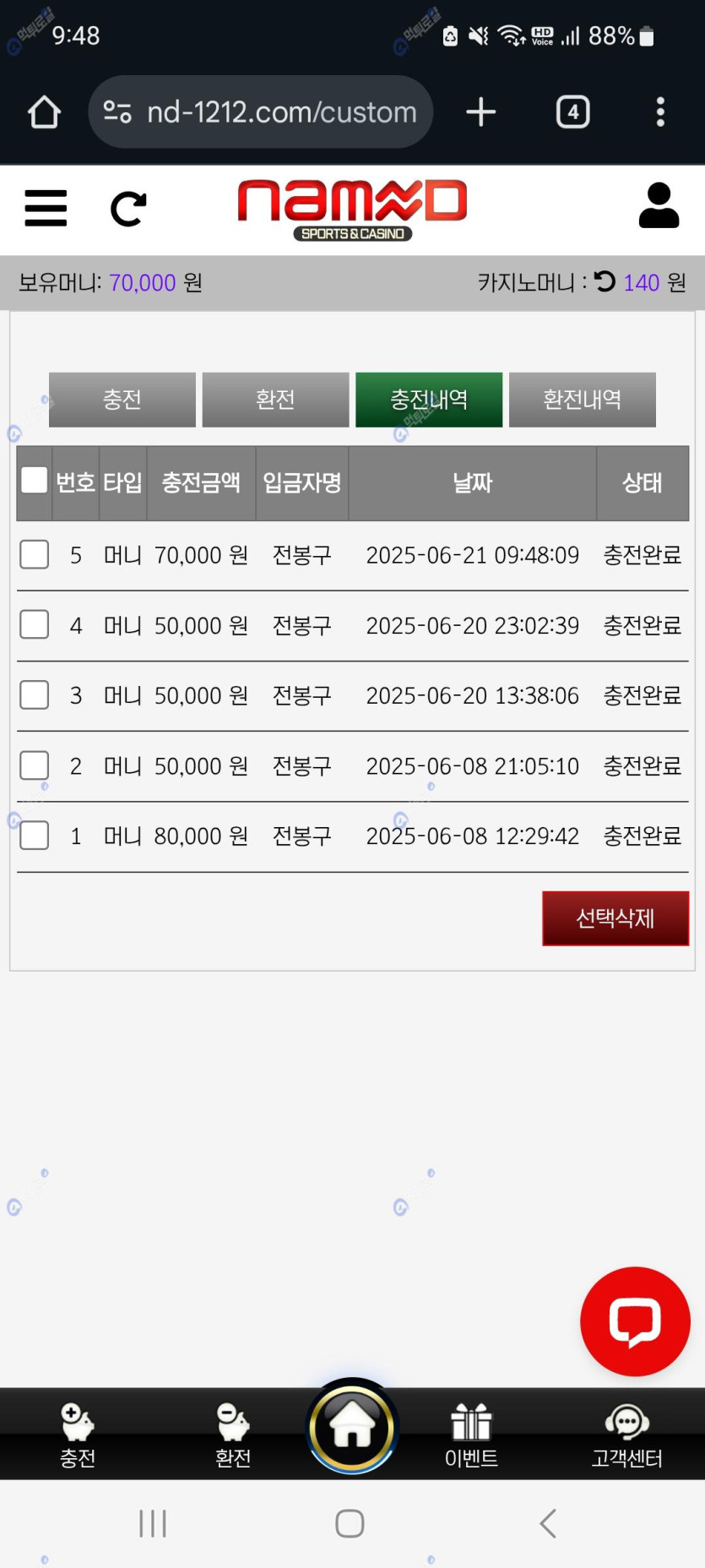Viewport: 705px width, 1568px height.
Task: Tap the gold-ringed home button
Action: point(352,1427)
